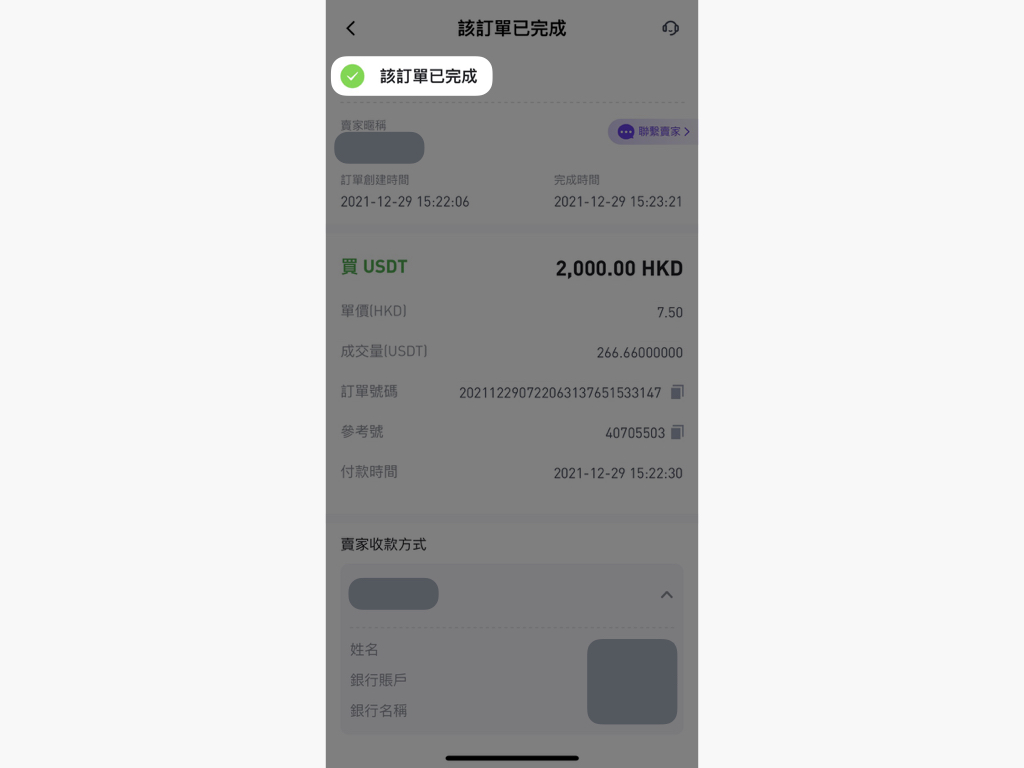Screen dimensions: 1024x768
Task: Copy the 訂單號碼 order number
Action: pos(677,392)
